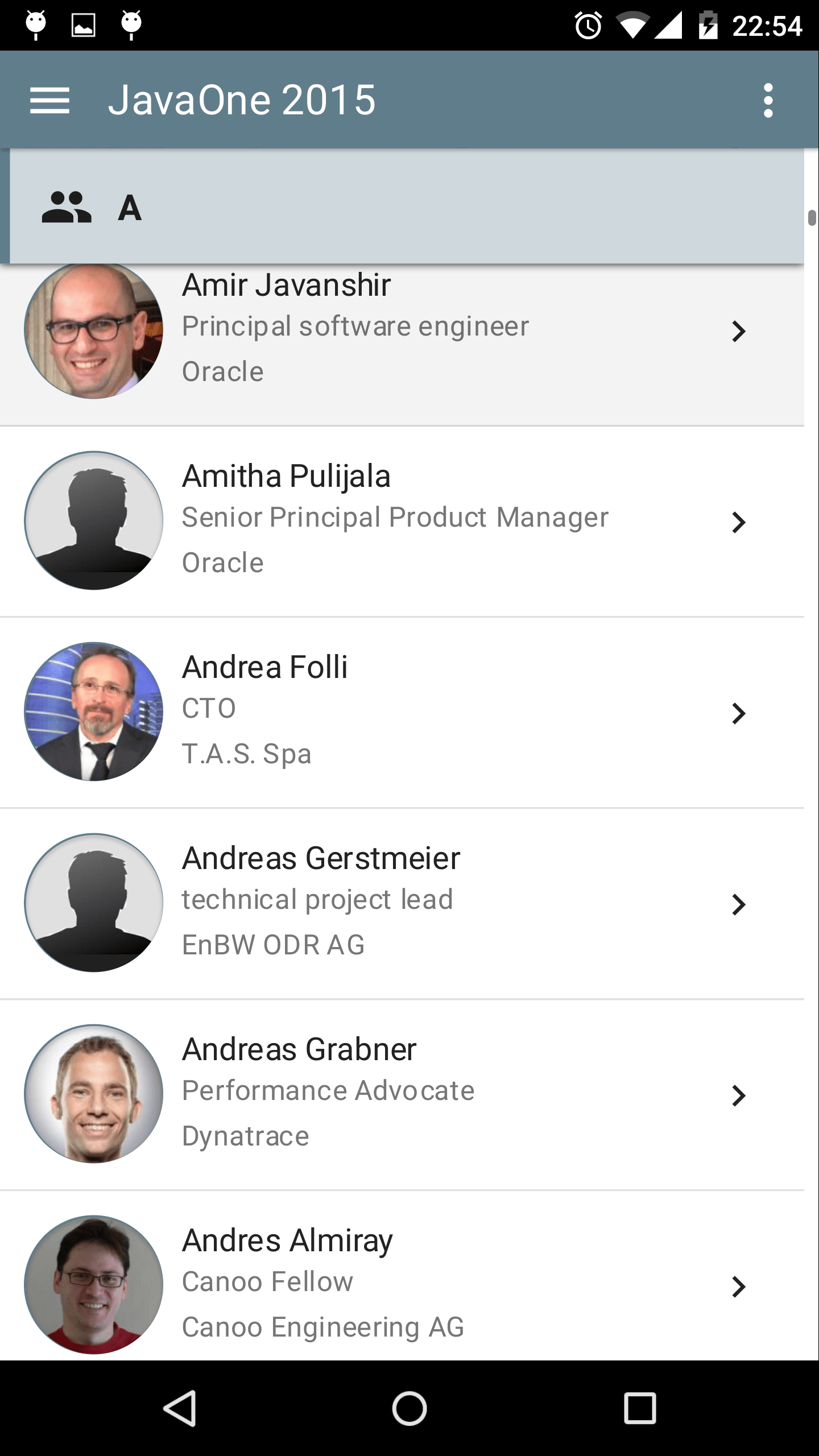The image size is (819, 1456).
Task: Expand Amir Javanshir's speaker details
Action: pyautogui.click(x=738, y=330)
